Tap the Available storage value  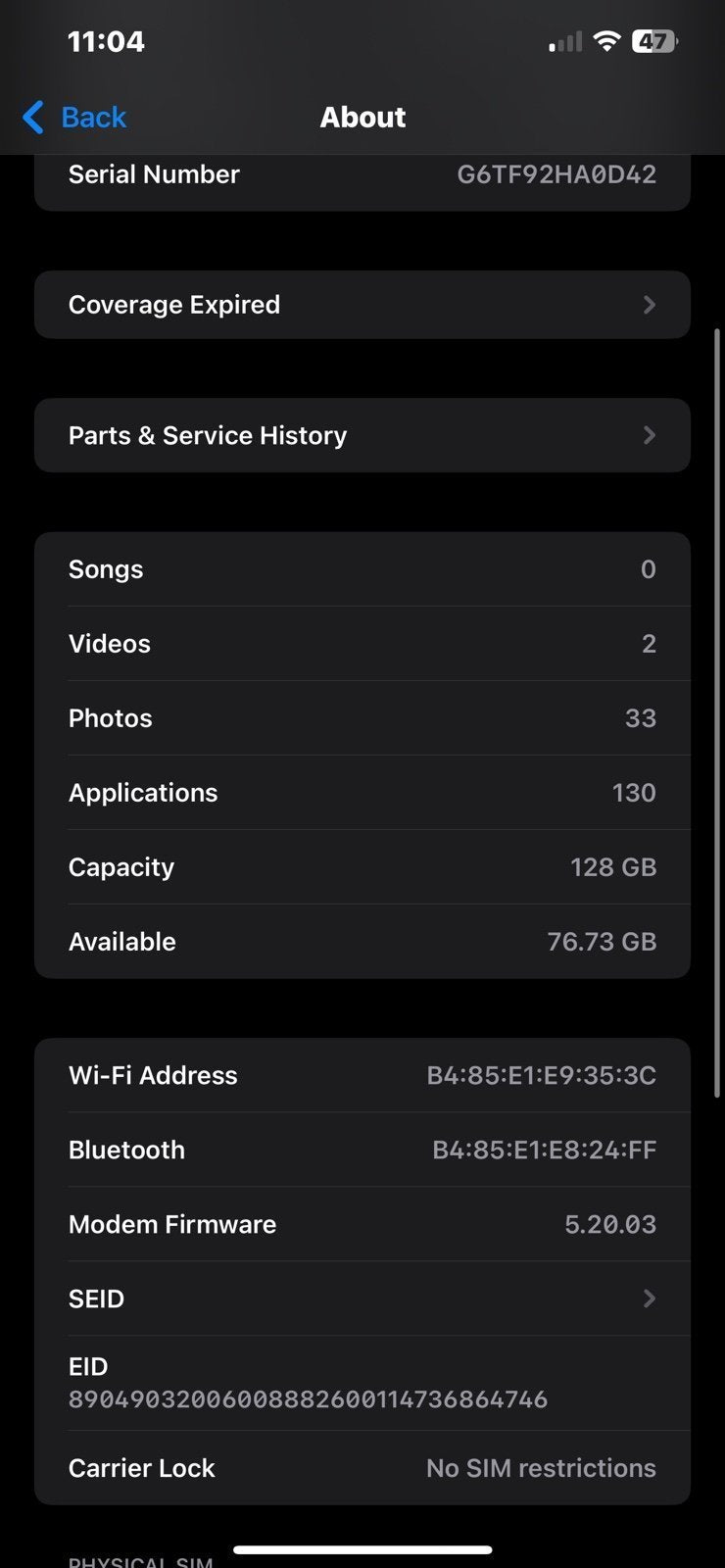click(x=604, y=942)
